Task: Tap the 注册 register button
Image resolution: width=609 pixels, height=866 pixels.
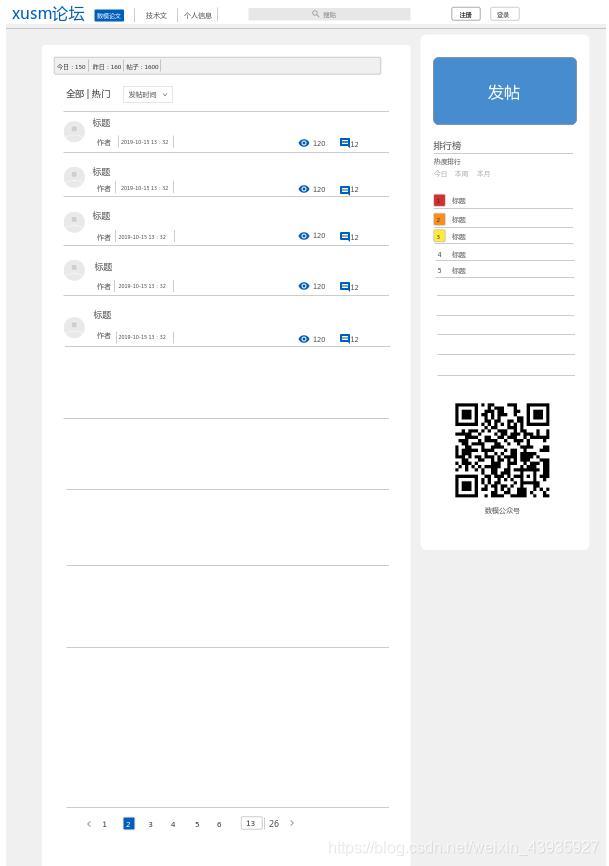Action: click(465, 14)
